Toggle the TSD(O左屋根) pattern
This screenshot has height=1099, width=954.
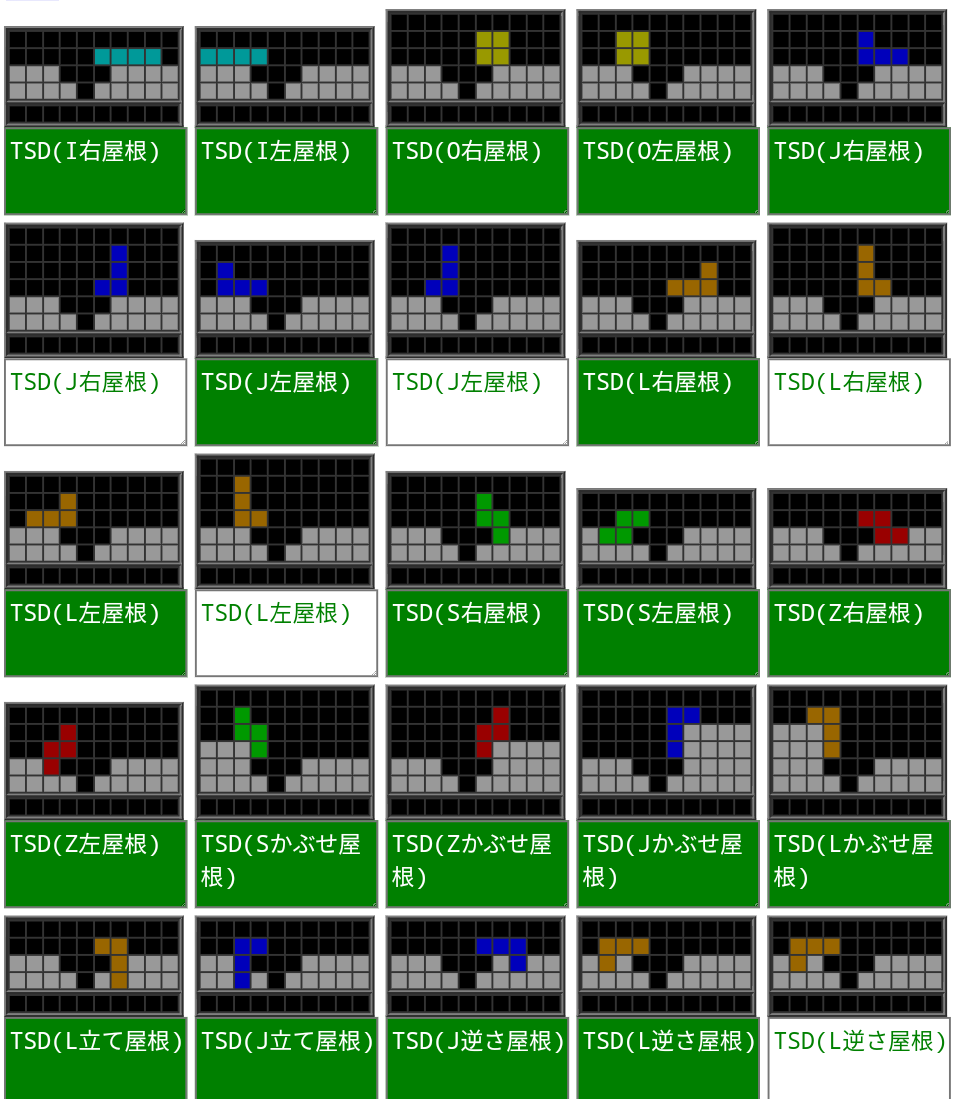668,171
